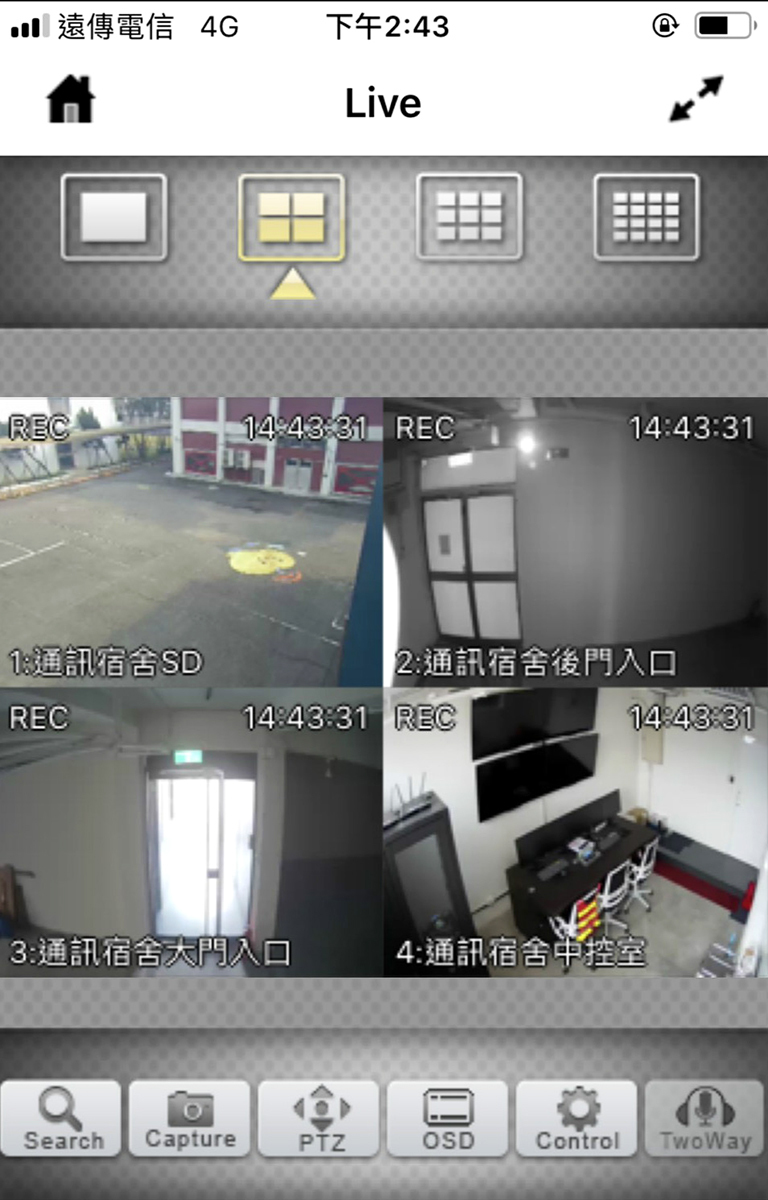
Task: Open the Search function in the toolbar
Action: (x=61, y=1118)
